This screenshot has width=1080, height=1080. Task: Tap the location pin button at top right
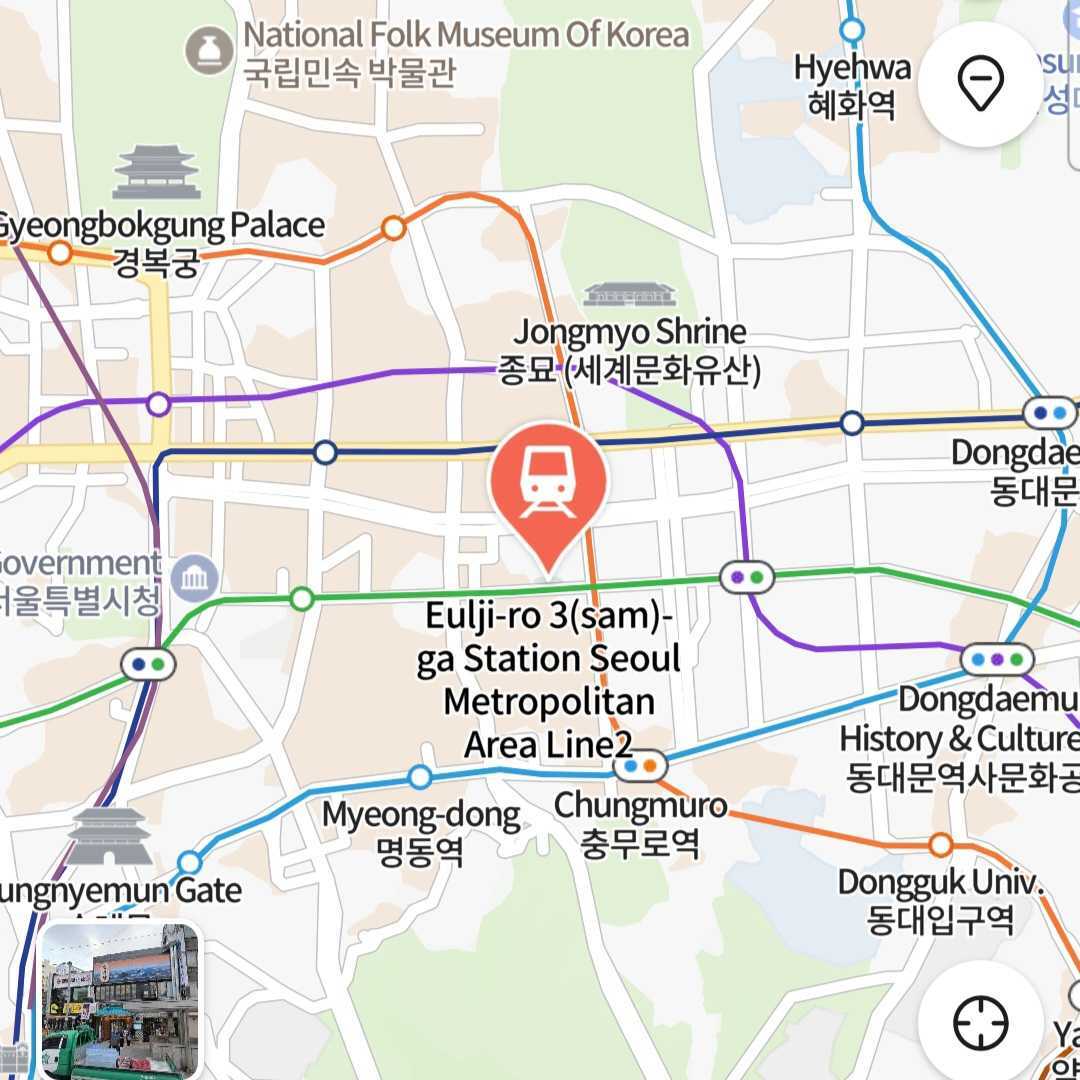point(980,85)
